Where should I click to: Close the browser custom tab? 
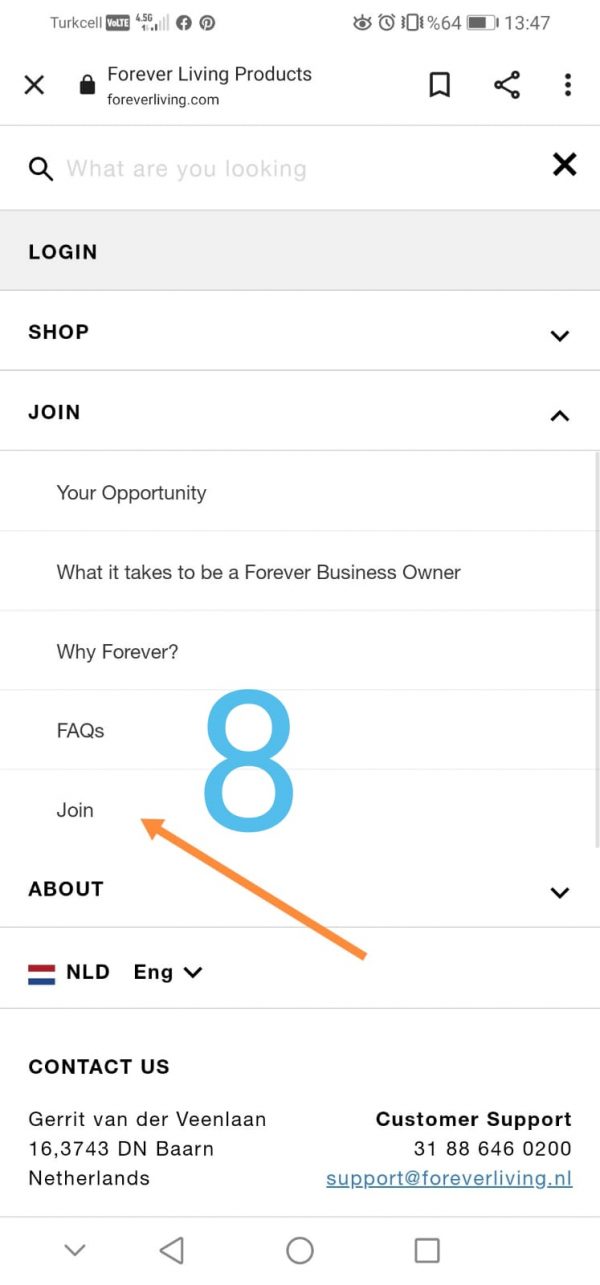coord(34,85)
